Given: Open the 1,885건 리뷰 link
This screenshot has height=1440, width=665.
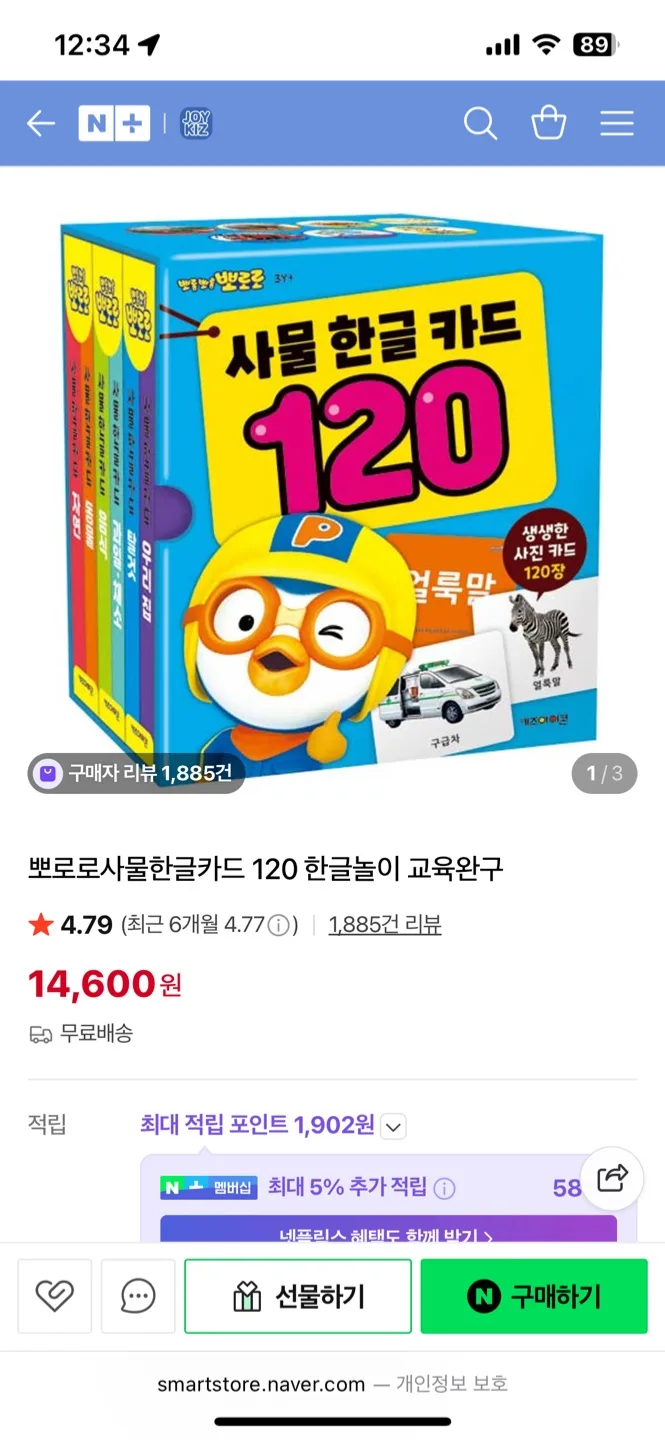Looking at the screenshot, I should pyautogui.click(x=384, y=925).
